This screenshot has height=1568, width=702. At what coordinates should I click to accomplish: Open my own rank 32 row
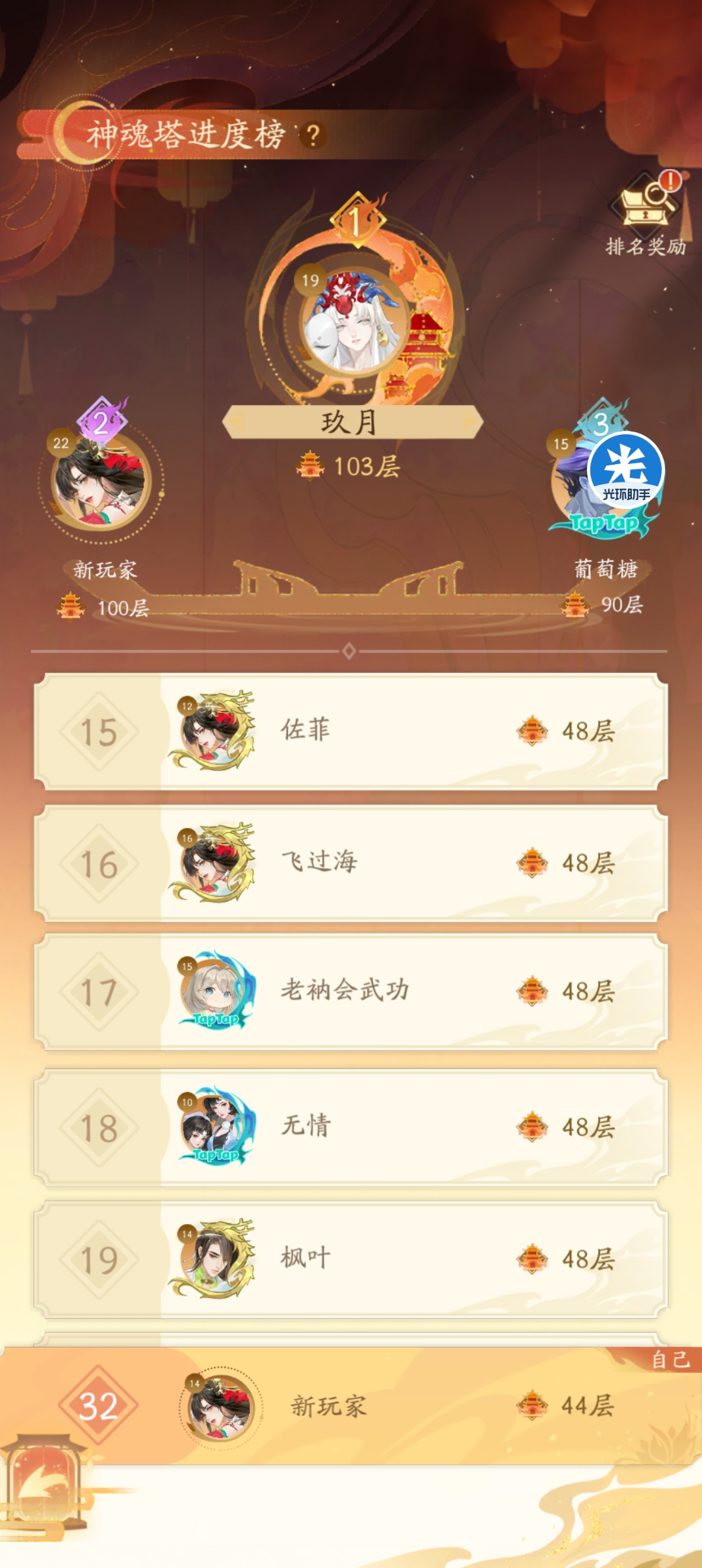coord(351,1406)
